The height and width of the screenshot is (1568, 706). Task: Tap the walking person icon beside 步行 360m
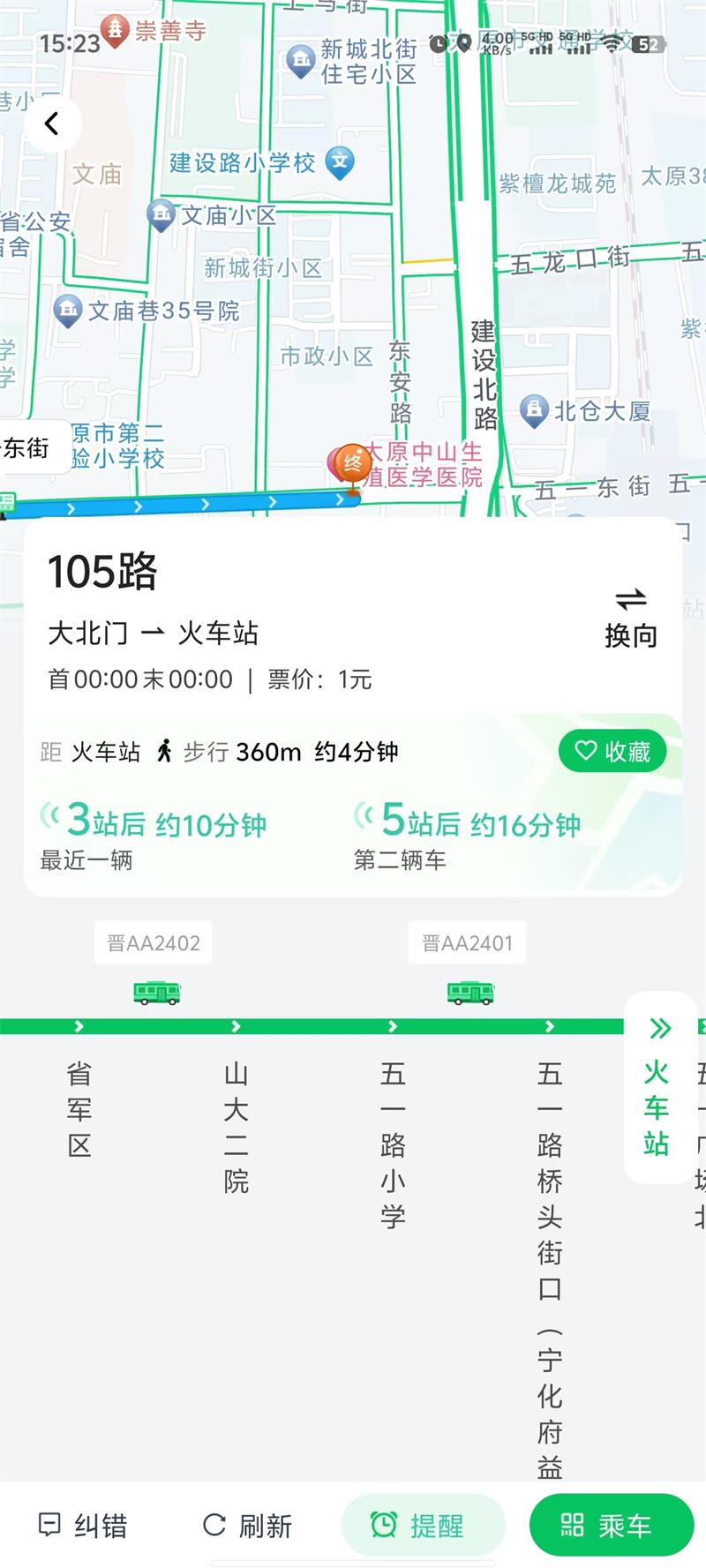click(x=167, y=751)
